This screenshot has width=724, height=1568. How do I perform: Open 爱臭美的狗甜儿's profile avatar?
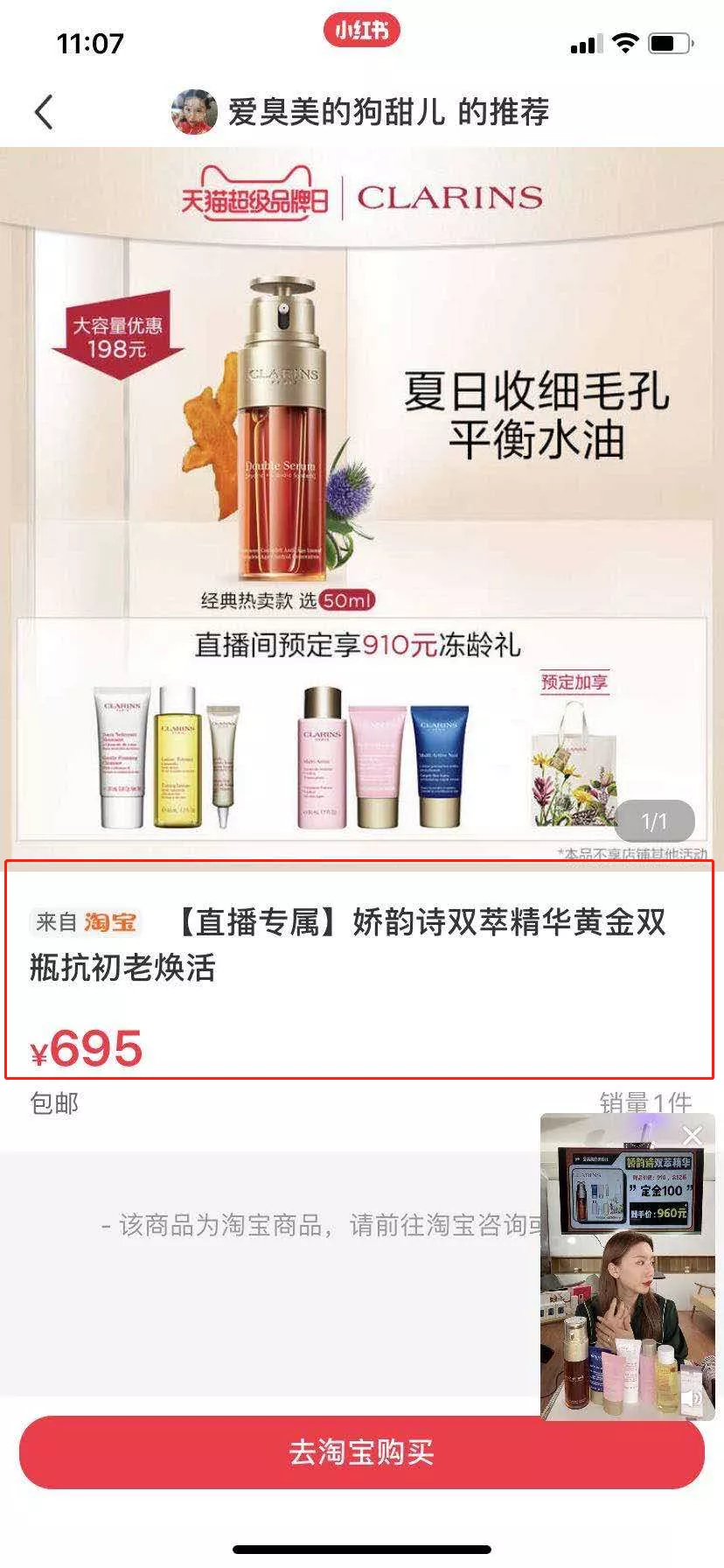[193, 112]
